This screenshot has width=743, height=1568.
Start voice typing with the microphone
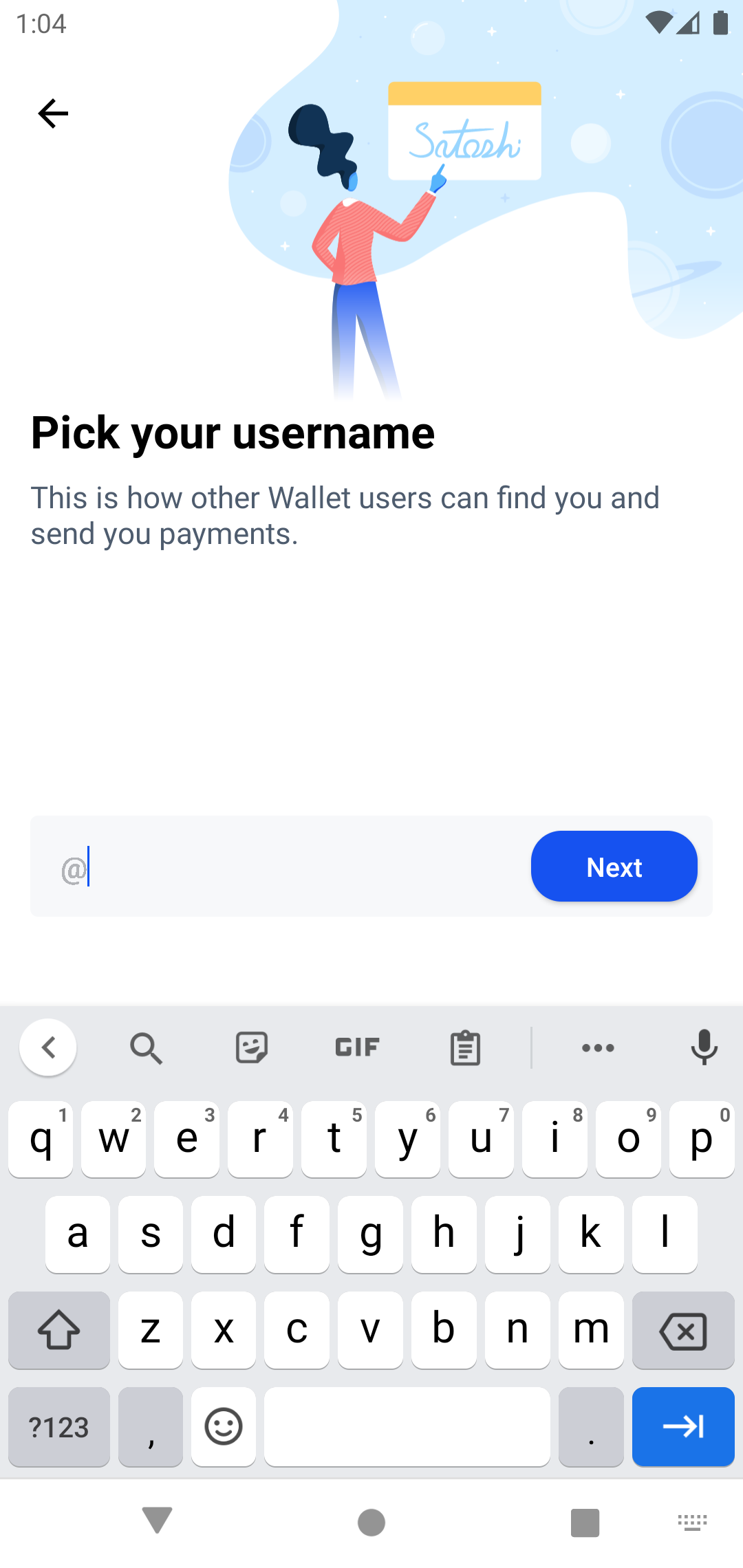704,1047
